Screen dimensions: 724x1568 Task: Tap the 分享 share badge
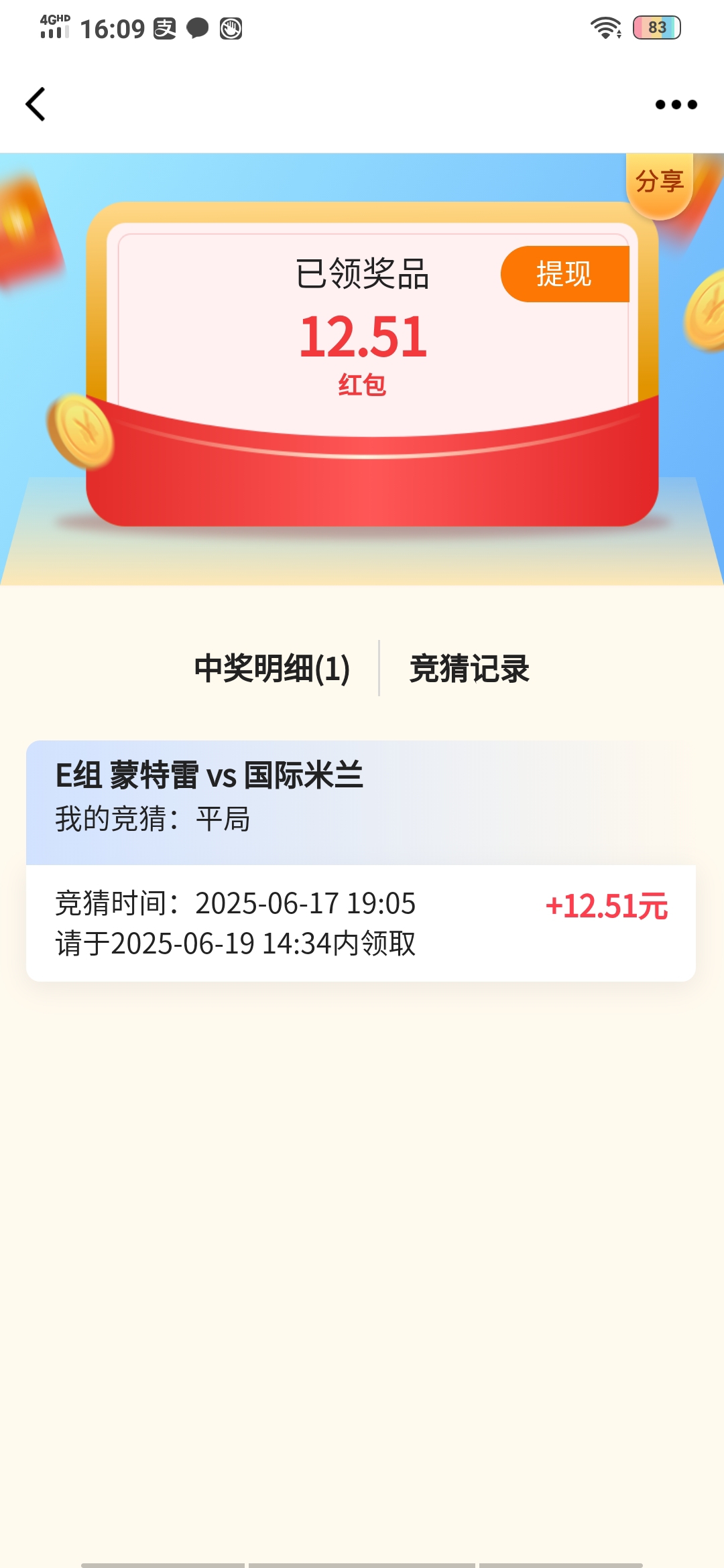point(660,182)
